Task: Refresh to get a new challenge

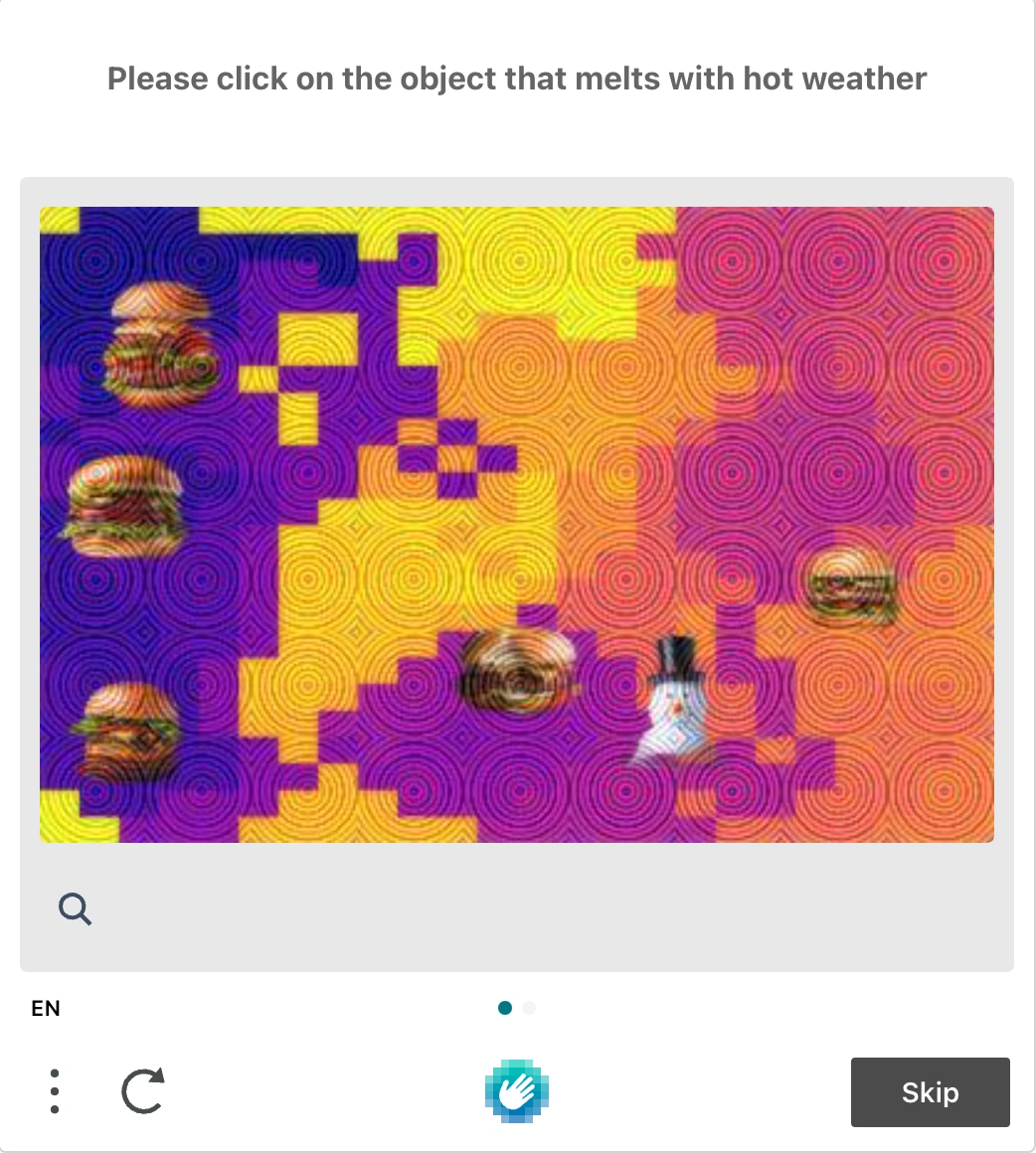Action: [x=143, y=1091]
